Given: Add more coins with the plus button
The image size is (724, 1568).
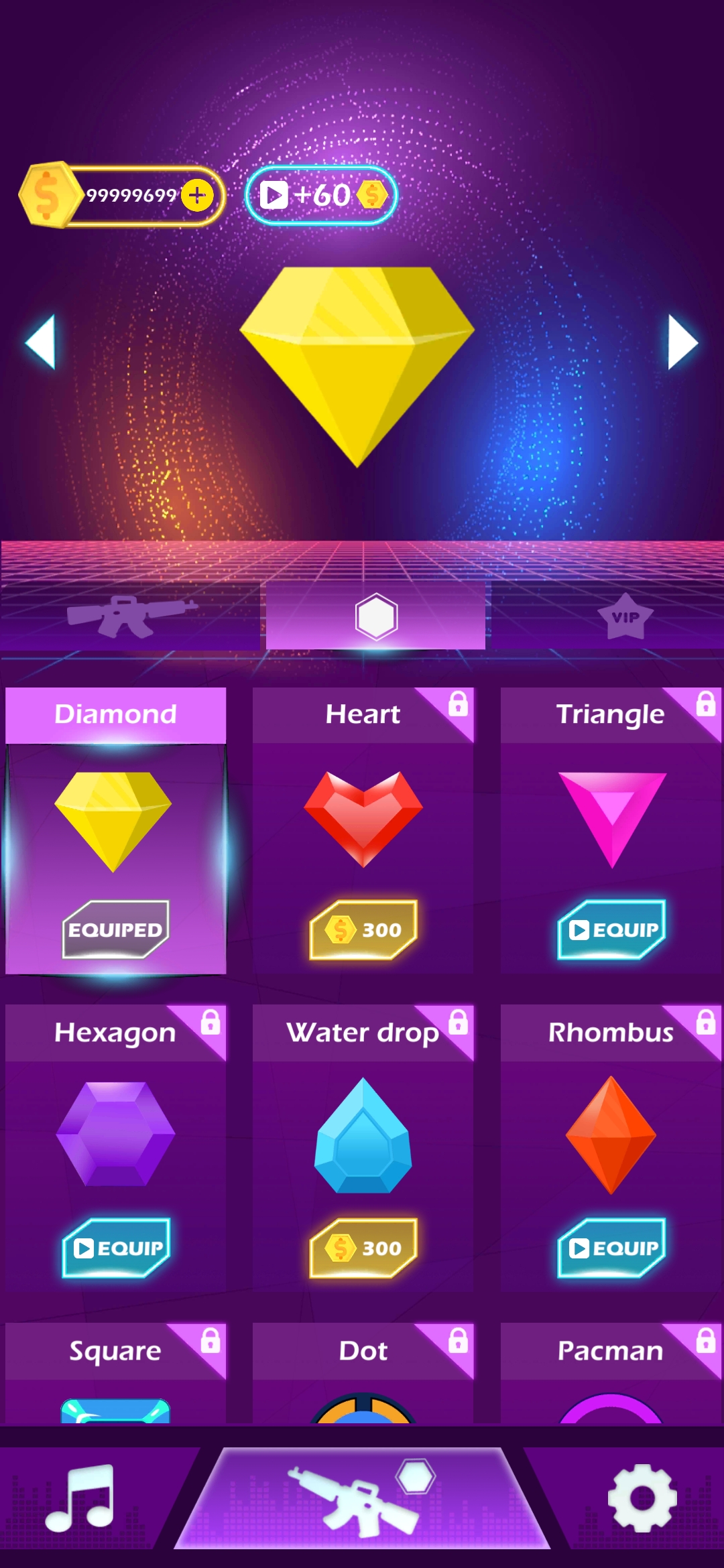Looking at the screenshot, I should point(197,196).
